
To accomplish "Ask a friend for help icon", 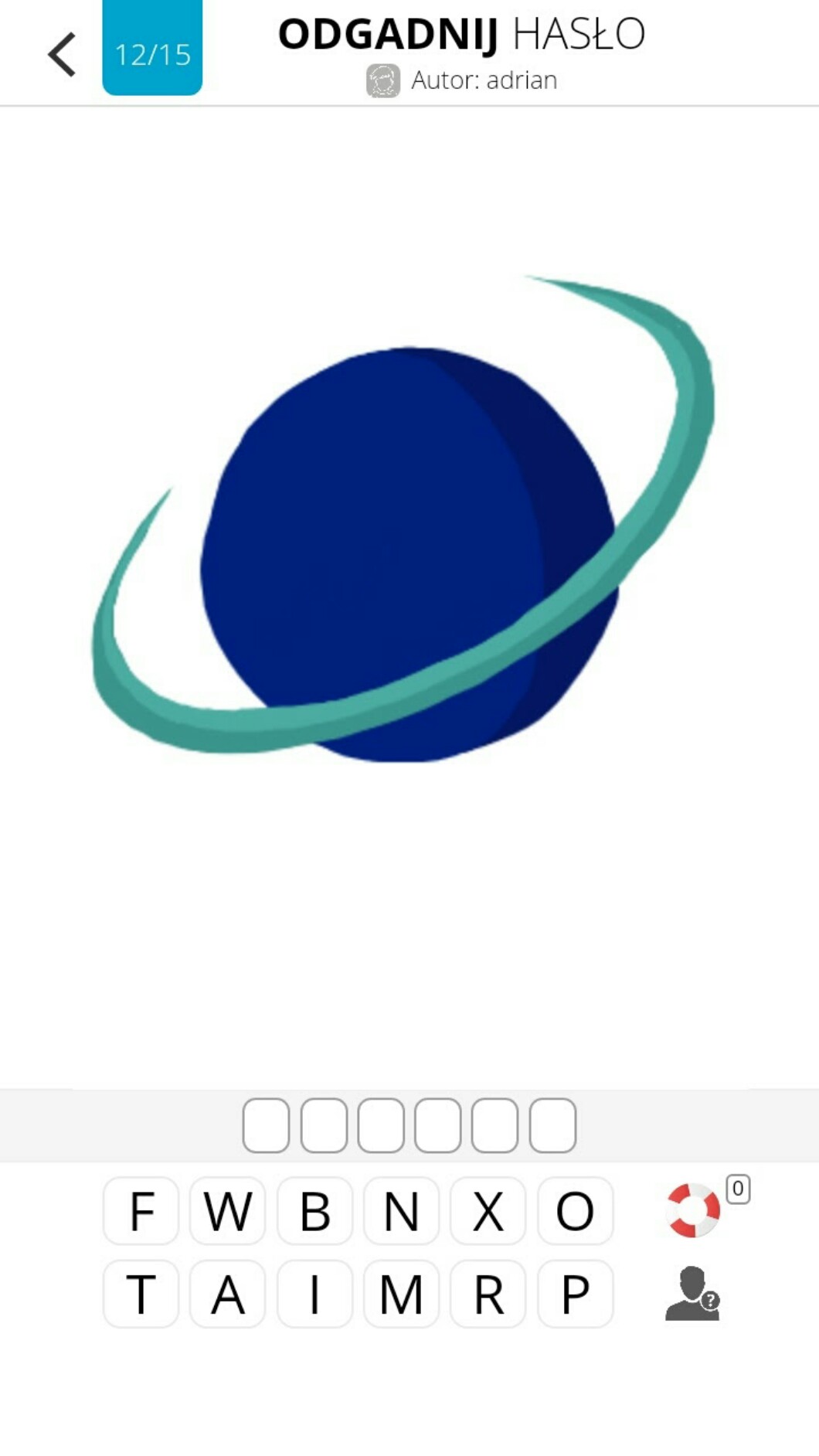I will pos(692,1294).
